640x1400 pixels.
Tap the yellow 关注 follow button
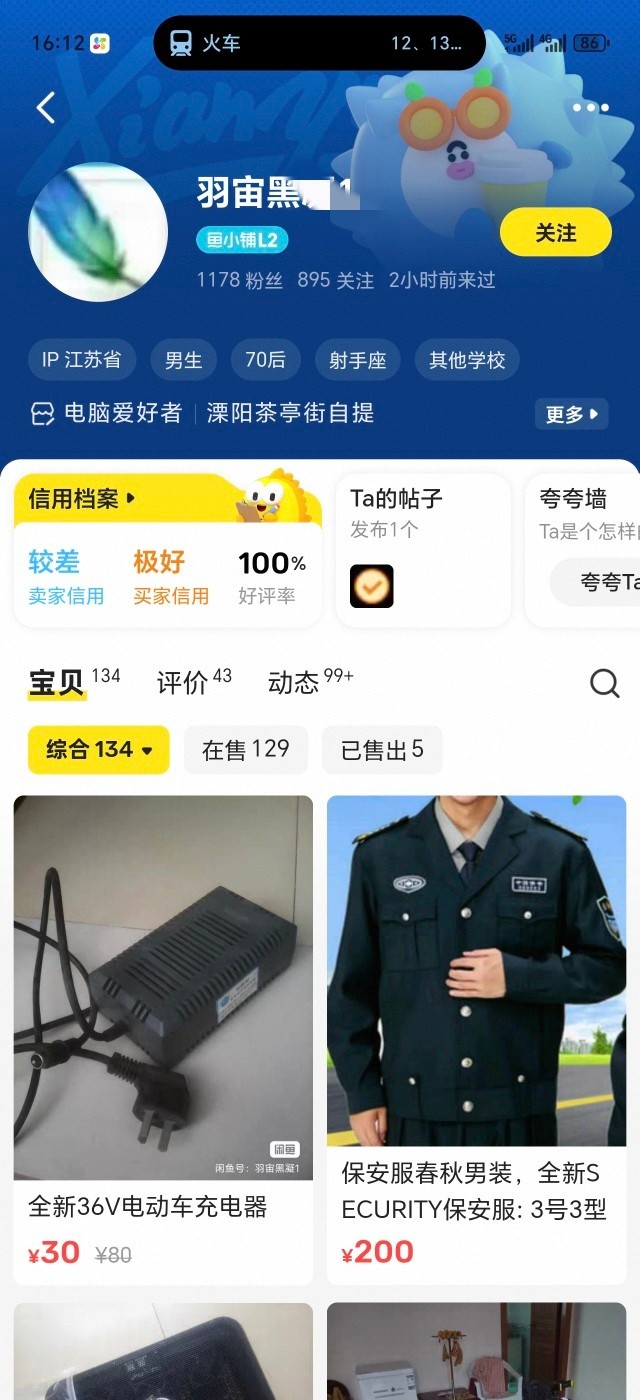pos(555,233)
